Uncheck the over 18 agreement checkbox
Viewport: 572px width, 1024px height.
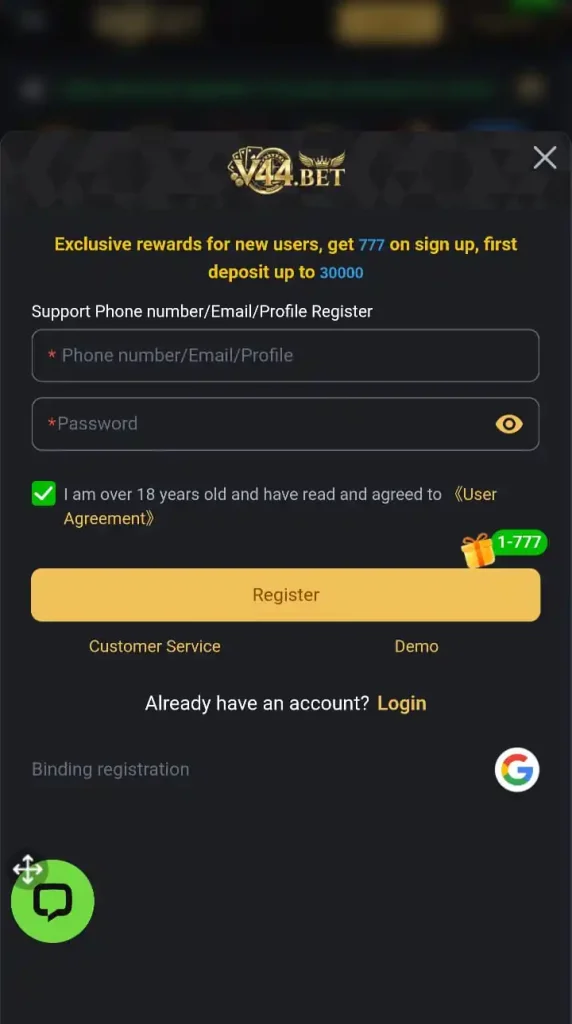(44, 494)
